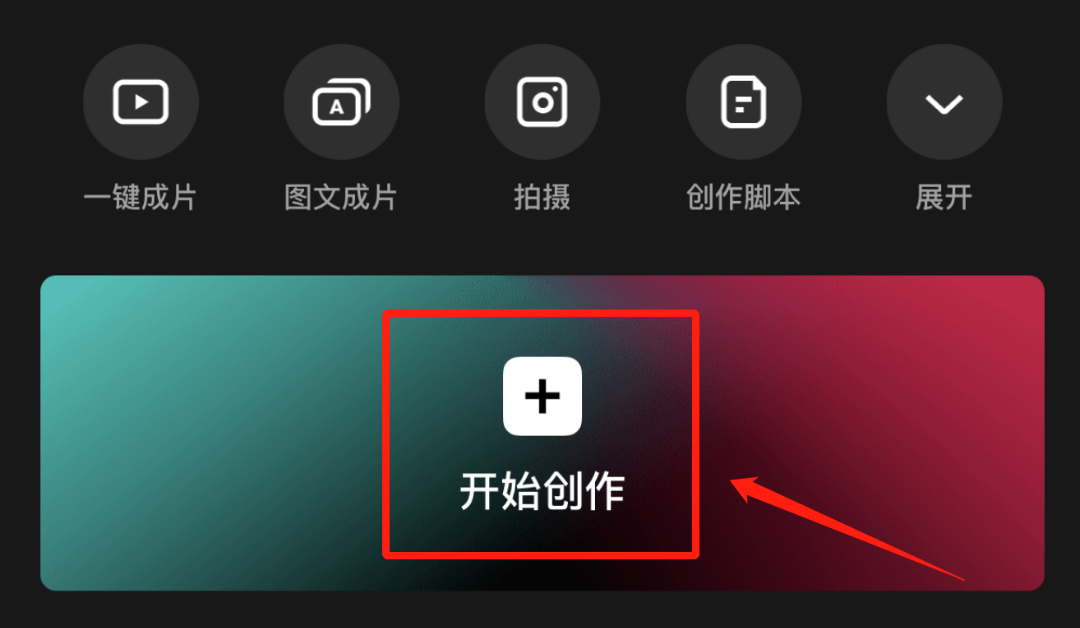Image resolution: width=1080 pixels, height=628 pixels.
Task: Open the 创作脚本 script creation tool
Action: tap(743, 102)
